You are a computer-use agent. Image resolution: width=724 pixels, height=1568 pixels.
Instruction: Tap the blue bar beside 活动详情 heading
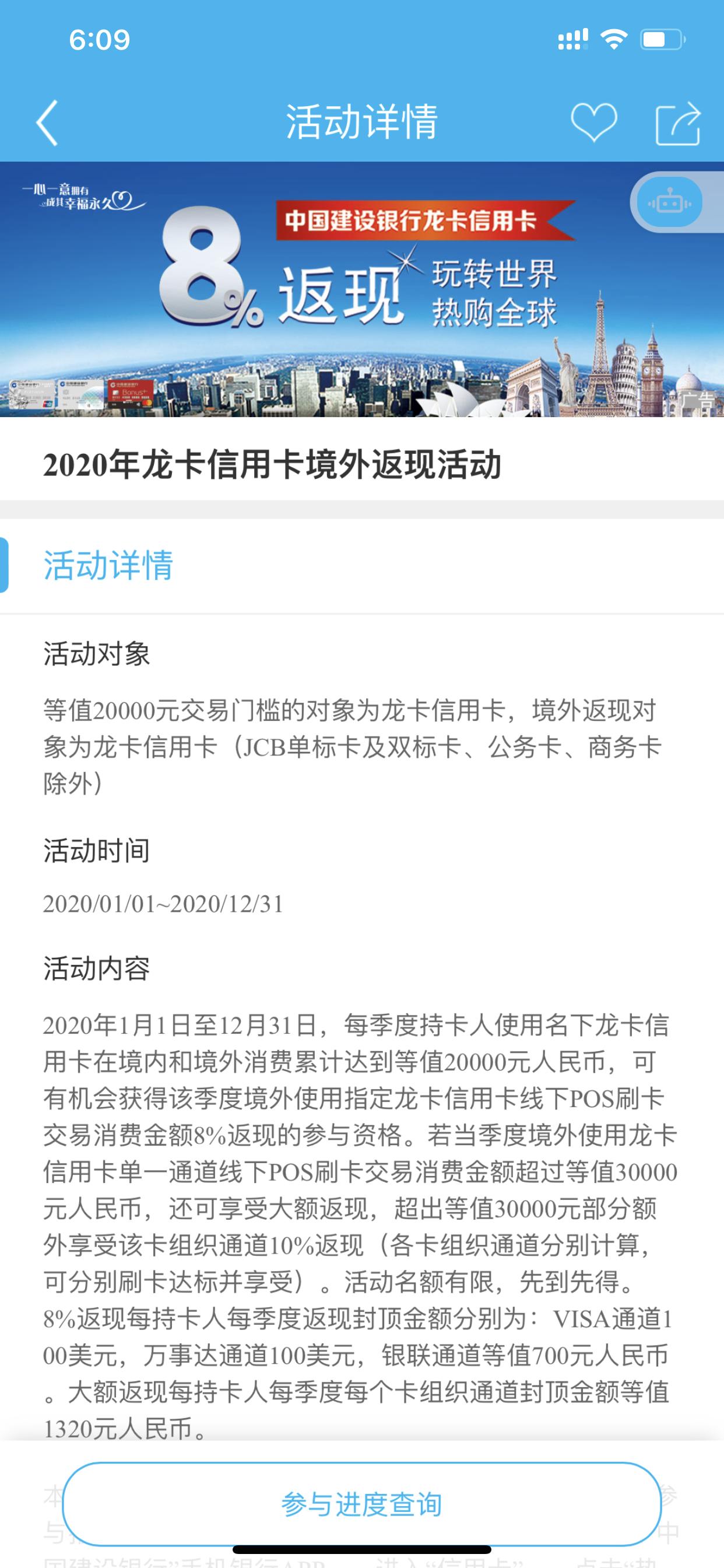coord(5,566)
